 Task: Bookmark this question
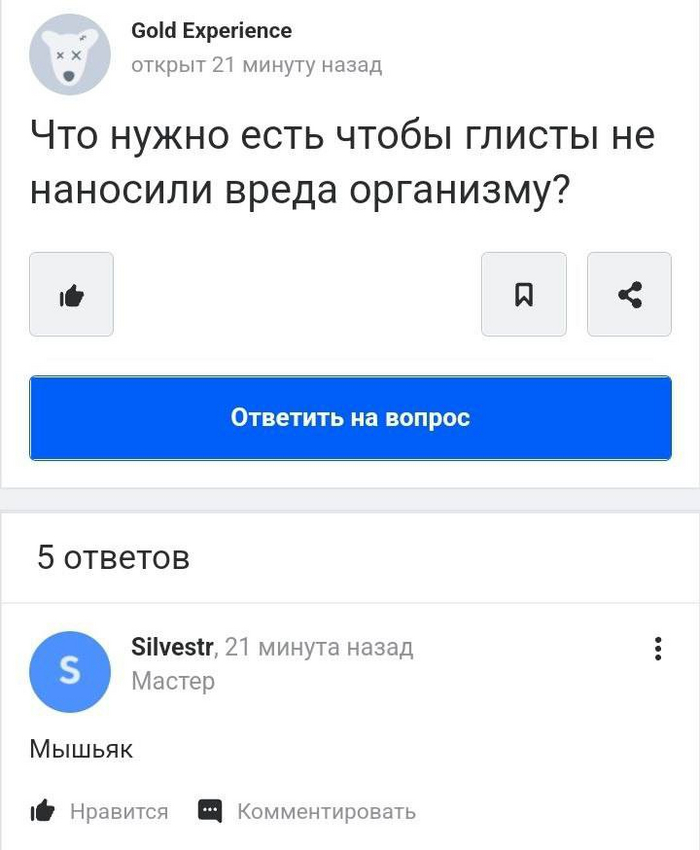pos(523,294)
